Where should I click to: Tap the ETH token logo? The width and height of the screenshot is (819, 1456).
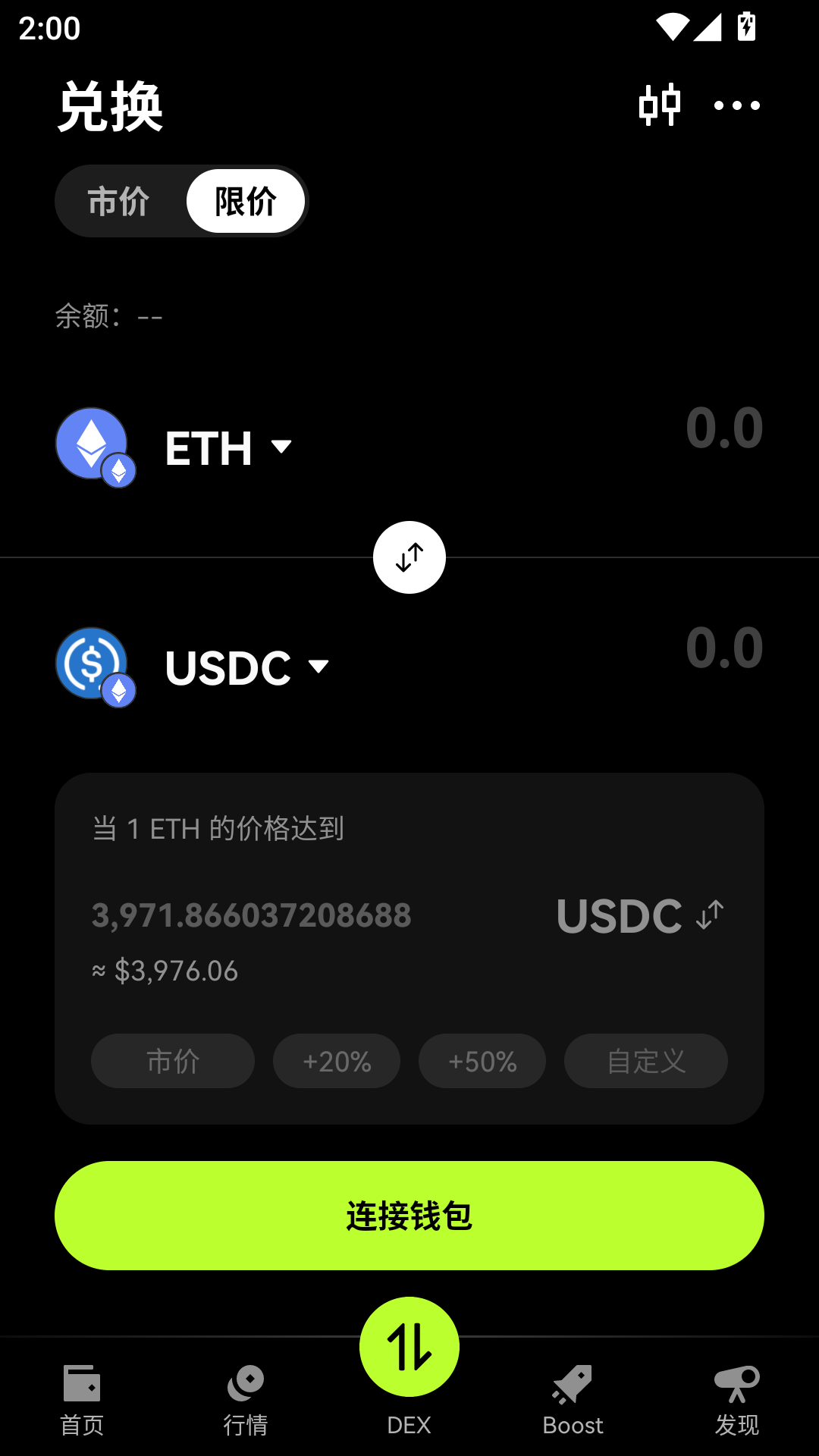tap(93, 445)
